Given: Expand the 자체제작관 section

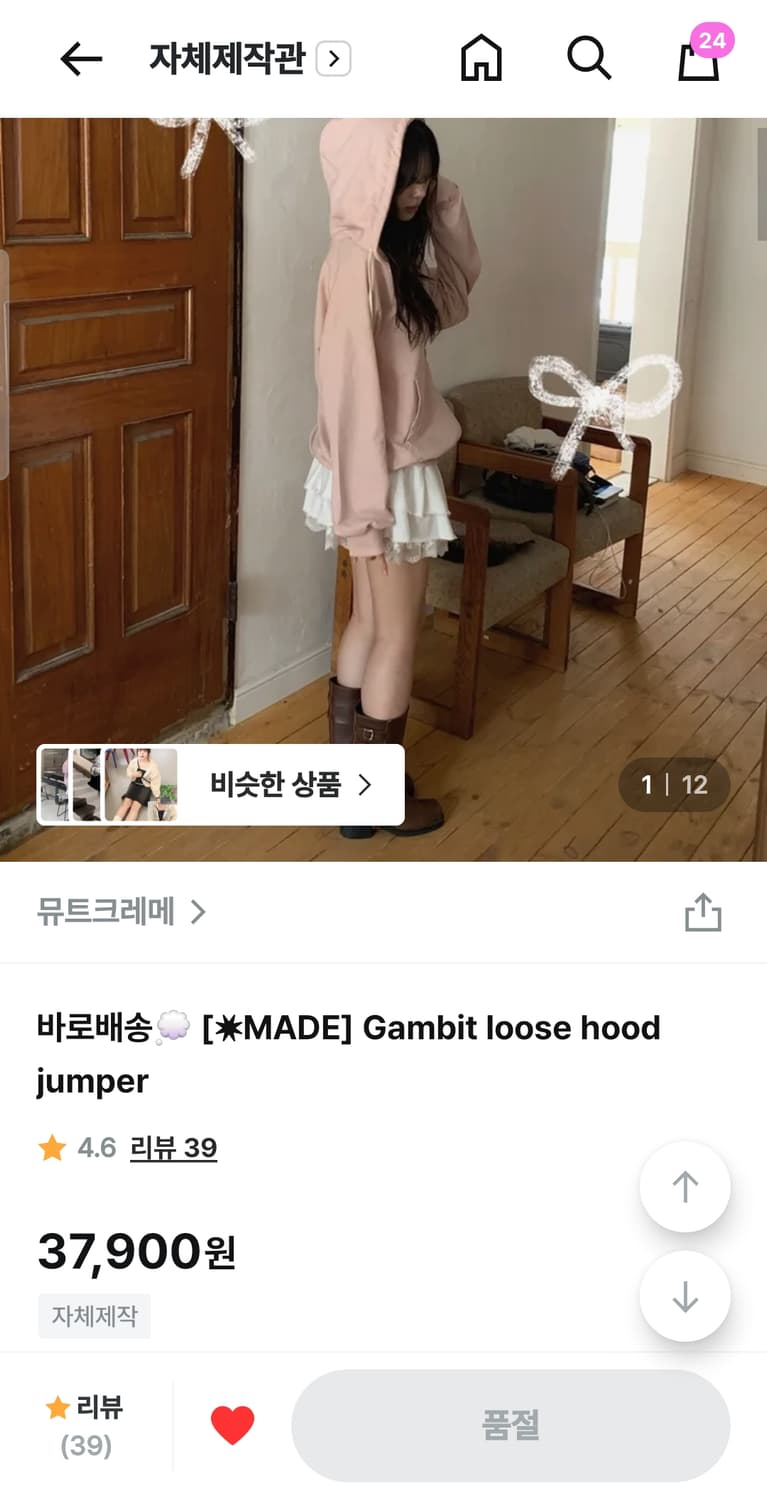Looking at the screenshot, I should pos(333,59).
